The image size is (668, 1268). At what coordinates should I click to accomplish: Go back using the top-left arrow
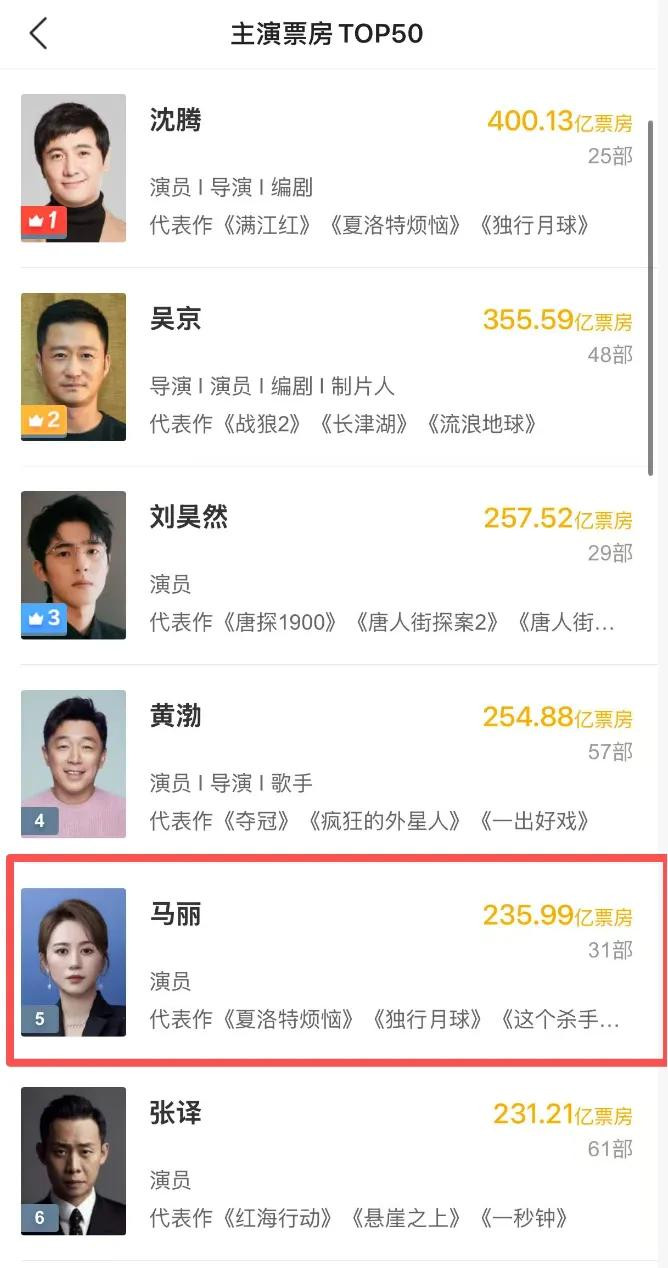pyautogui.click(x=38, y=34)
